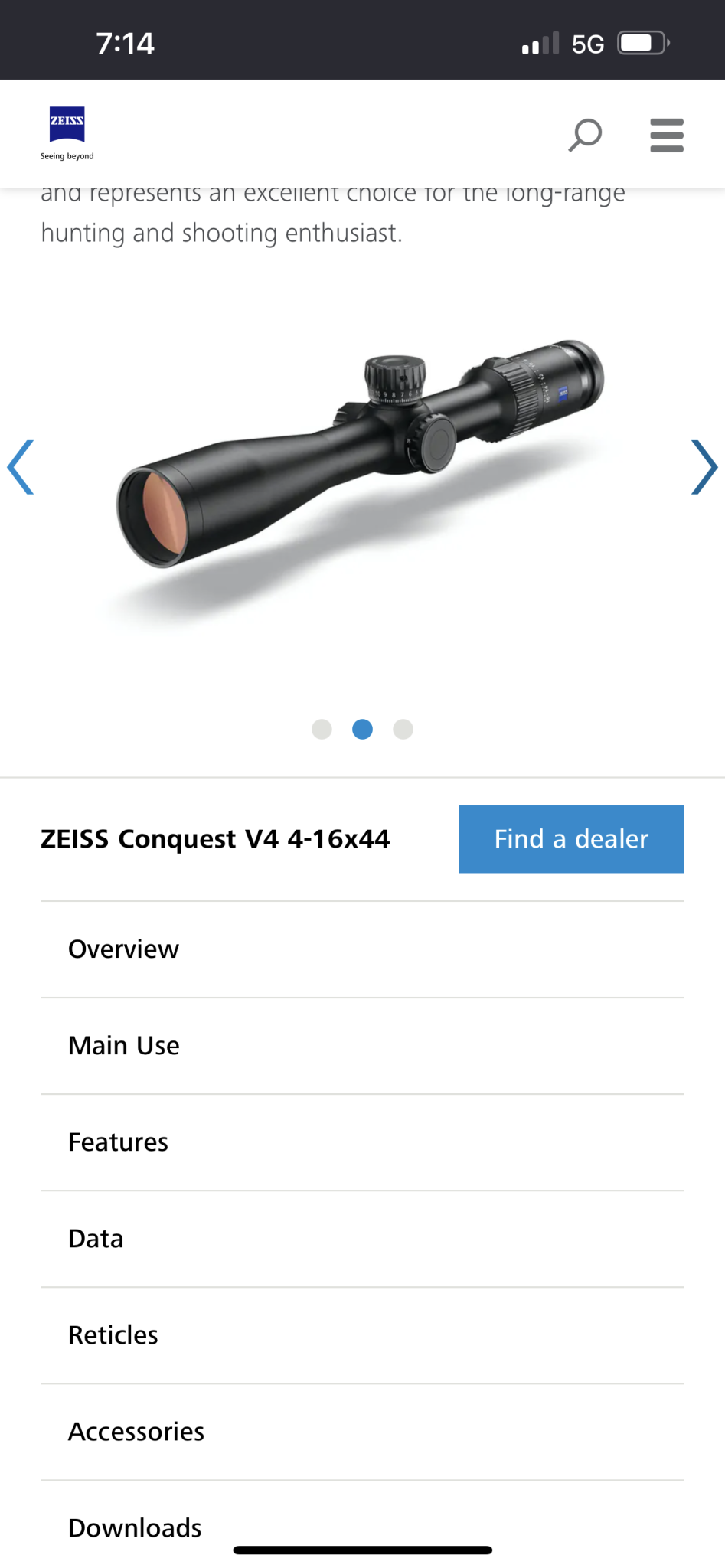Viewport: 725px width, 1568px height.
Task: Tap the Find a dealer button
Action: click(571, 839)
